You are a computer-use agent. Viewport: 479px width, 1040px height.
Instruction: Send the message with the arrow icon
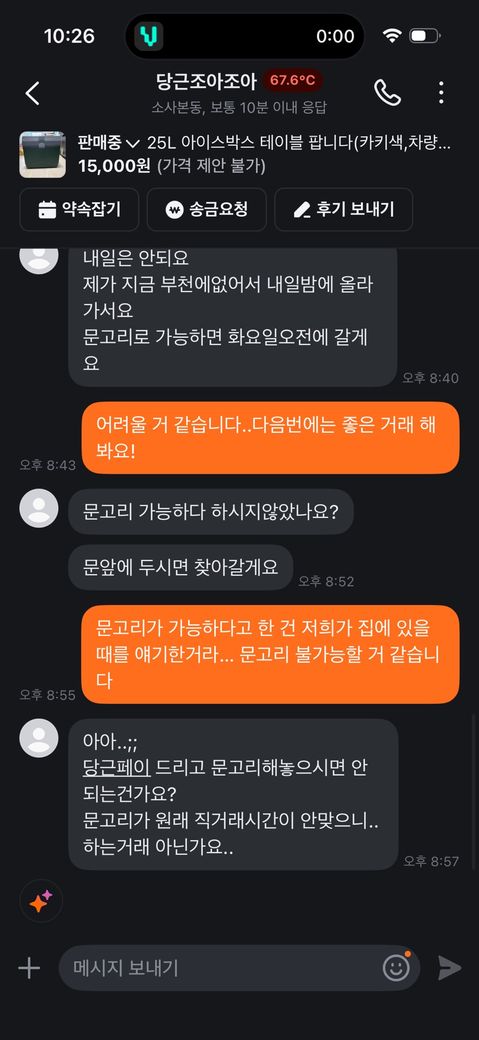point(449,968)
